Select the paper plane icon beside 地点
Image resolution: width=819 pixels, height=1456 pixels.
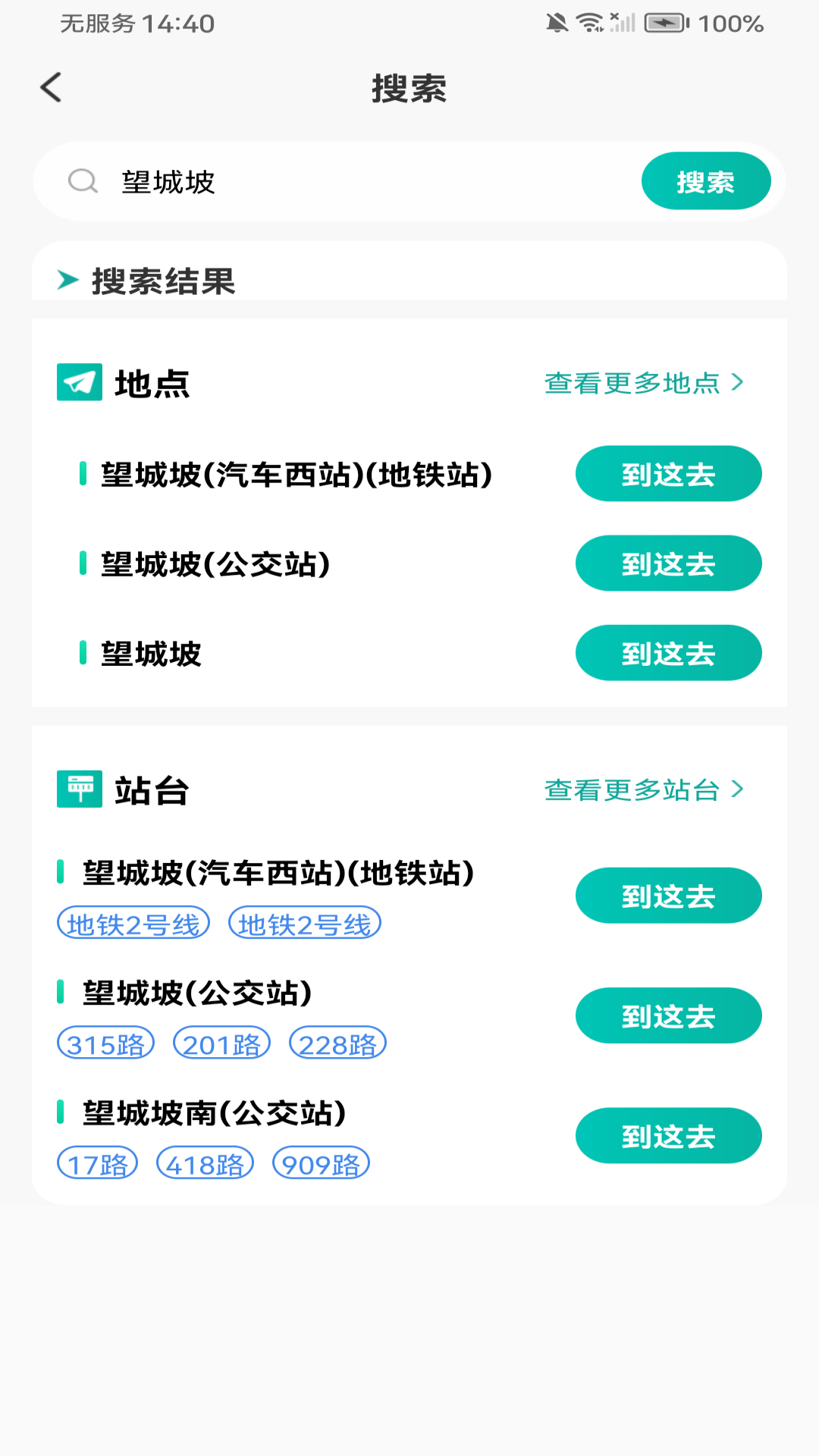tap(79, 383)
